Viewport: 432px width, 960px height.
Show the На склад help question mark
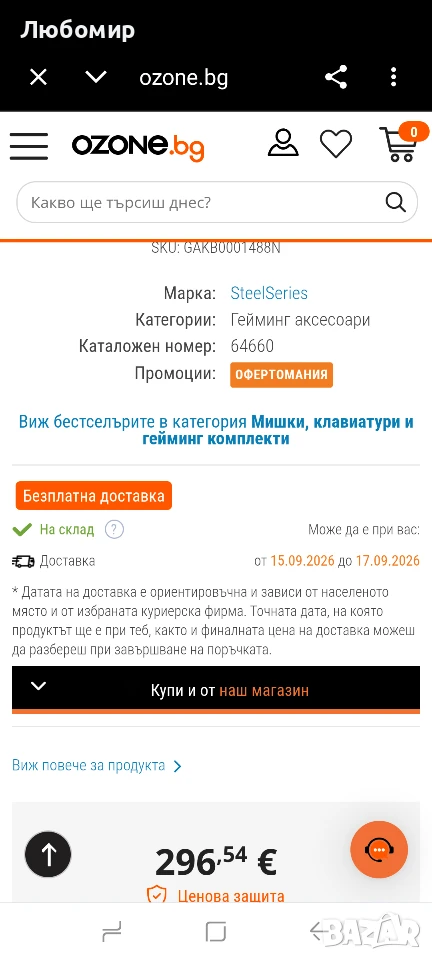[114, 530]
